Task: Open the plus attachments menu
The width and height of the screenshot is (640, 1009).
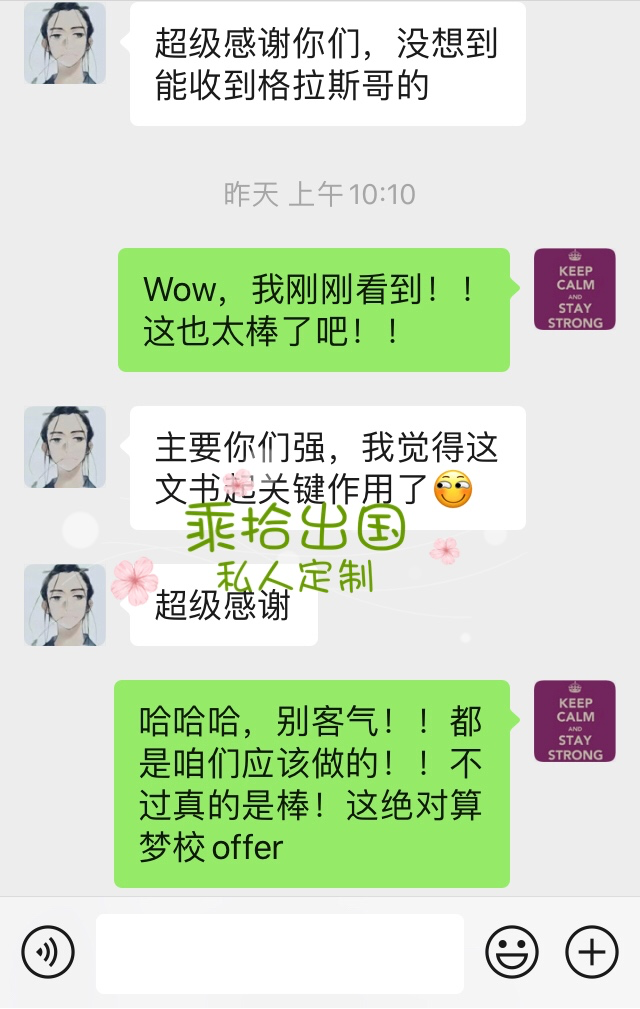Action: point(592,951)
